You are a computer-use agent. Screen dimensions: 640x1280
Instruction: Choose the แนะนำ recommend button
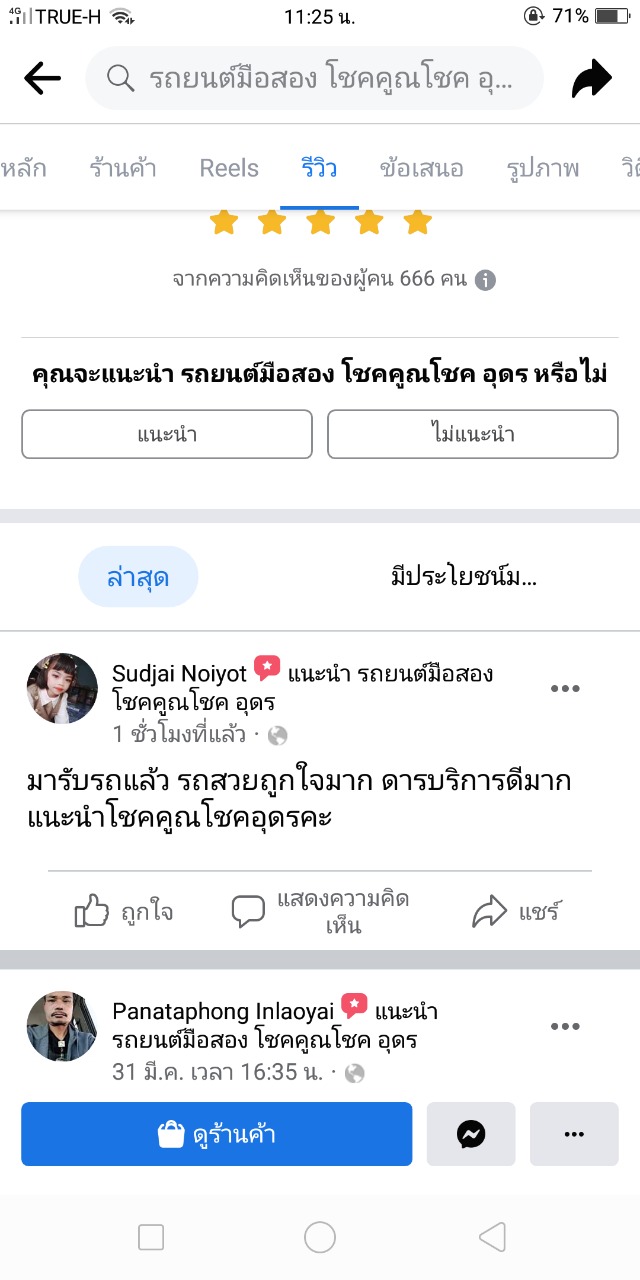167,435
